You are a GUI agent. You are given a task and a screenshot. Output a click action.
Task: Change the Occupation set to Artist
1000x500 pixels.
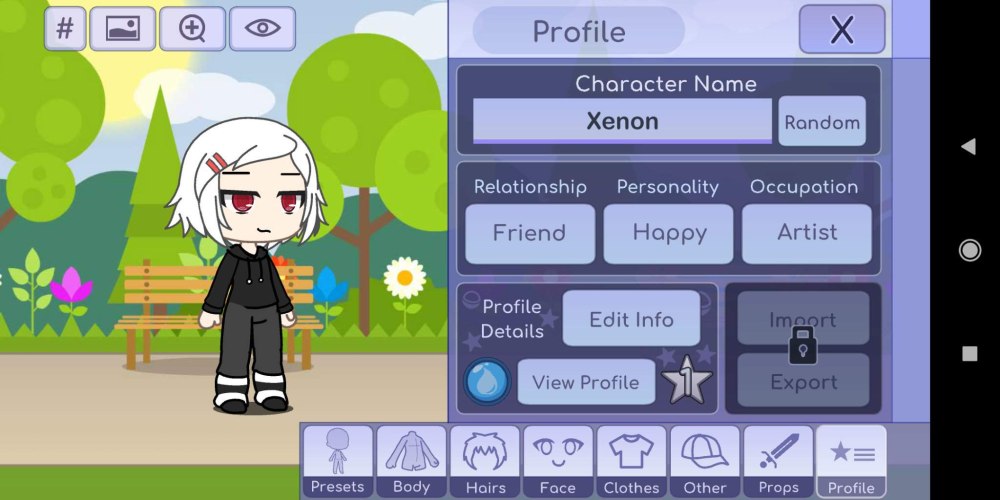807,233
